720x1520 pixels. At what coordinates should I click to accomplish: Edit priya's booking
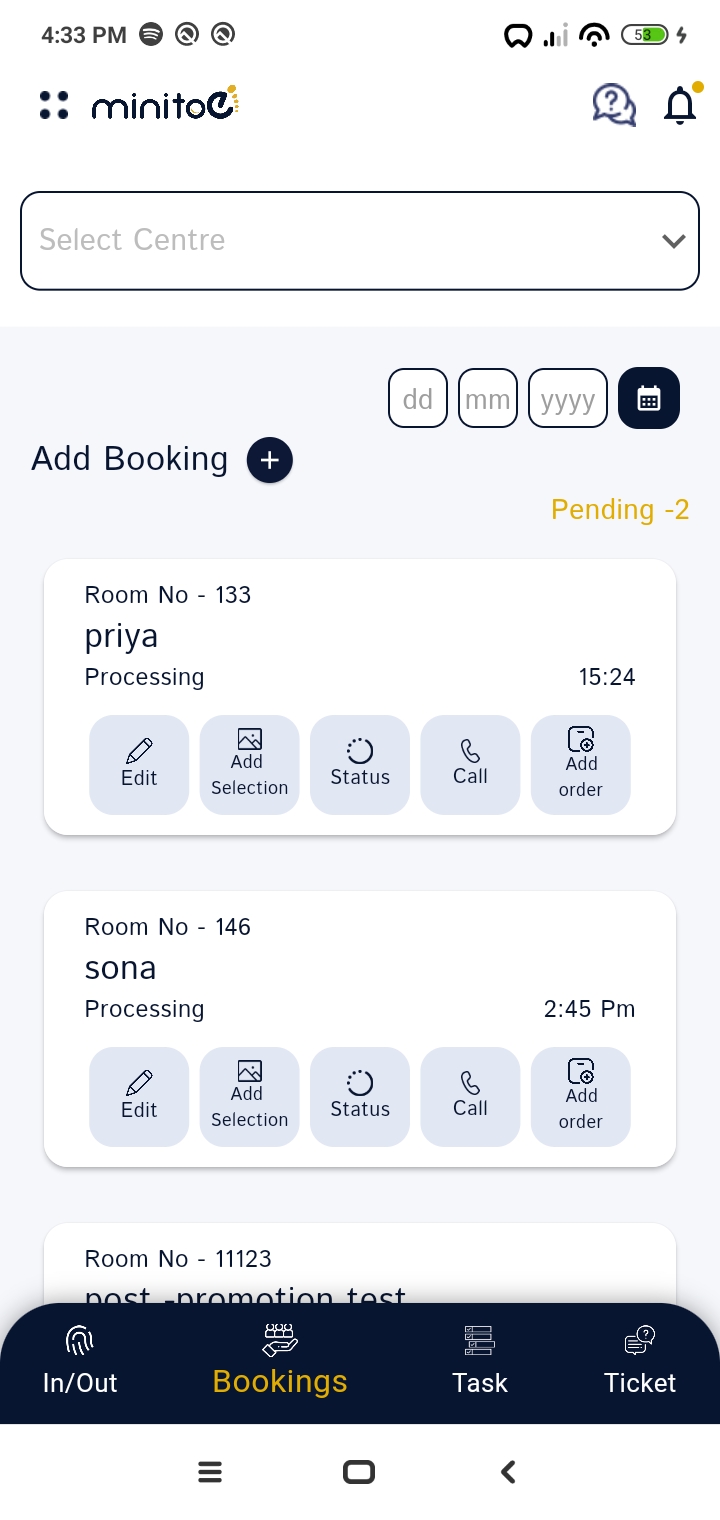pyautogui.click(x=139, y=765)
